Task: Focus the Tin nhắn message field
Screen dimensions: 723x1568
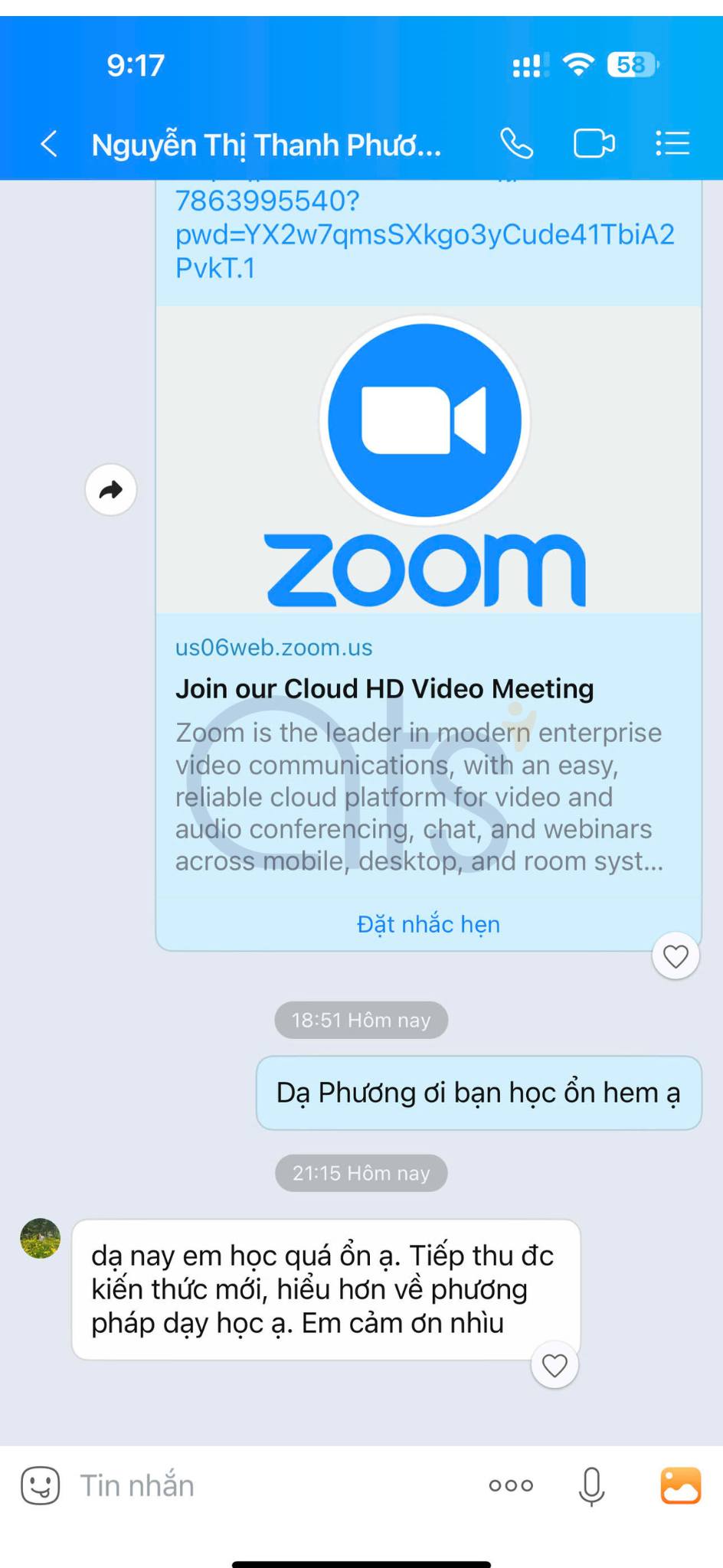Action: click(x=268, y=1486)
